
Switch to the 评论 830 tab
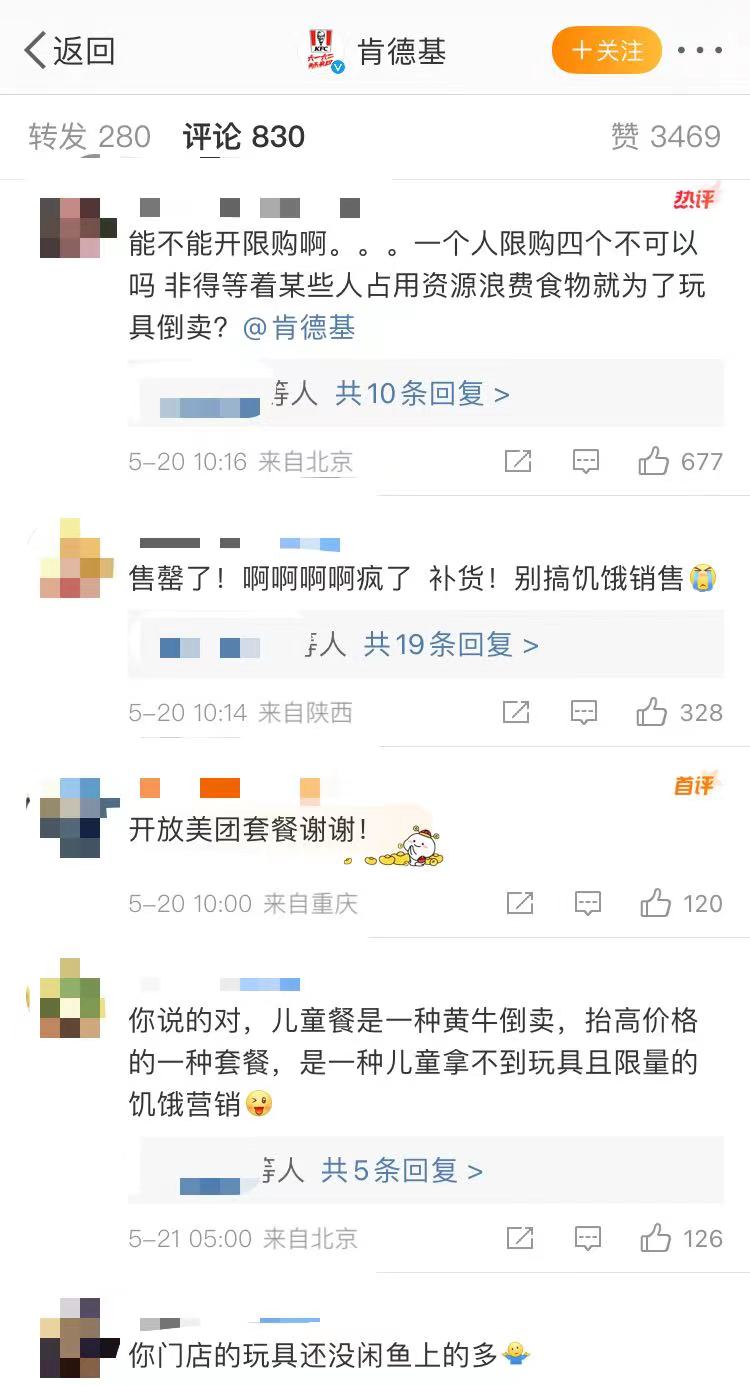click(x=244, y=137)
